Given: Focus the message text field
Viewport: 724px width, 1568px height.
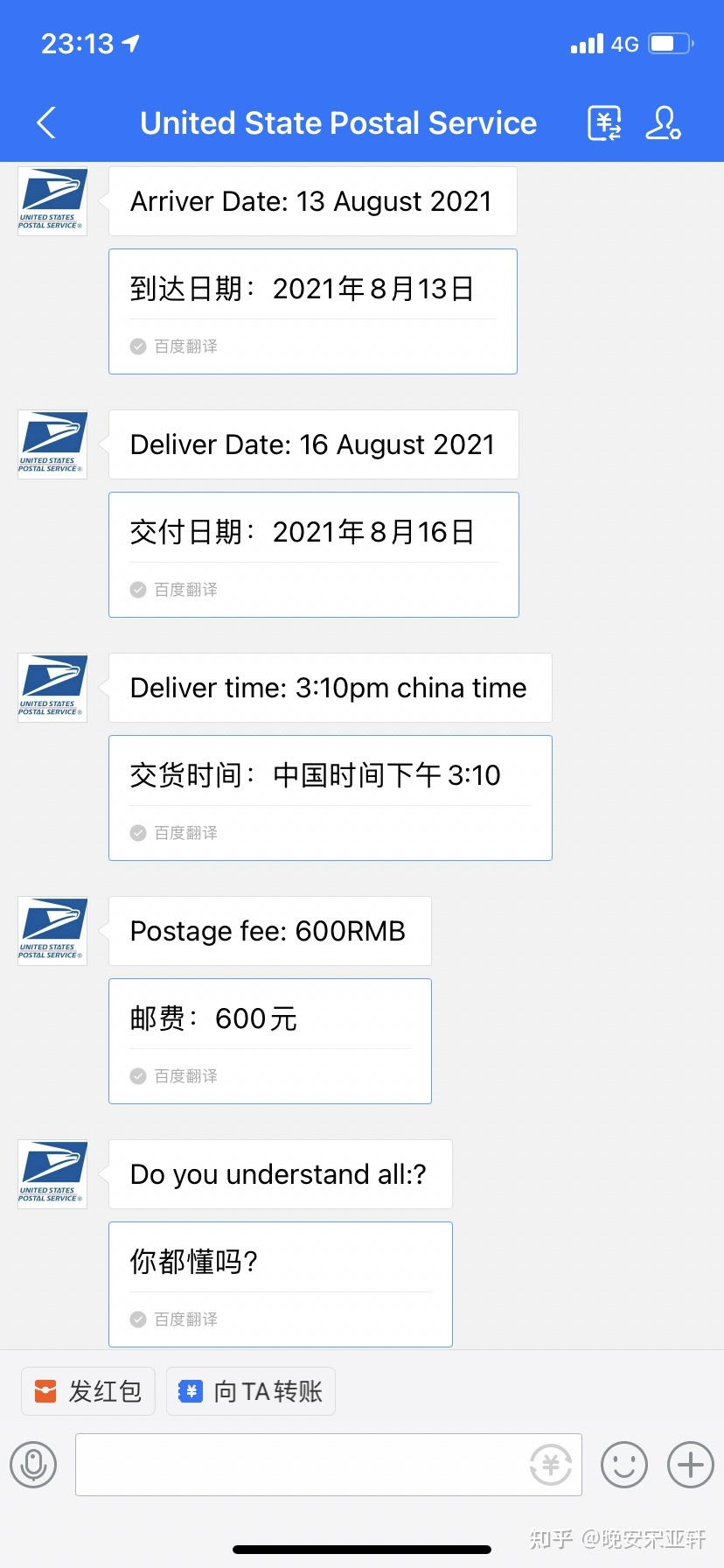Looking at the screenshot, I should coord(297,1465).
